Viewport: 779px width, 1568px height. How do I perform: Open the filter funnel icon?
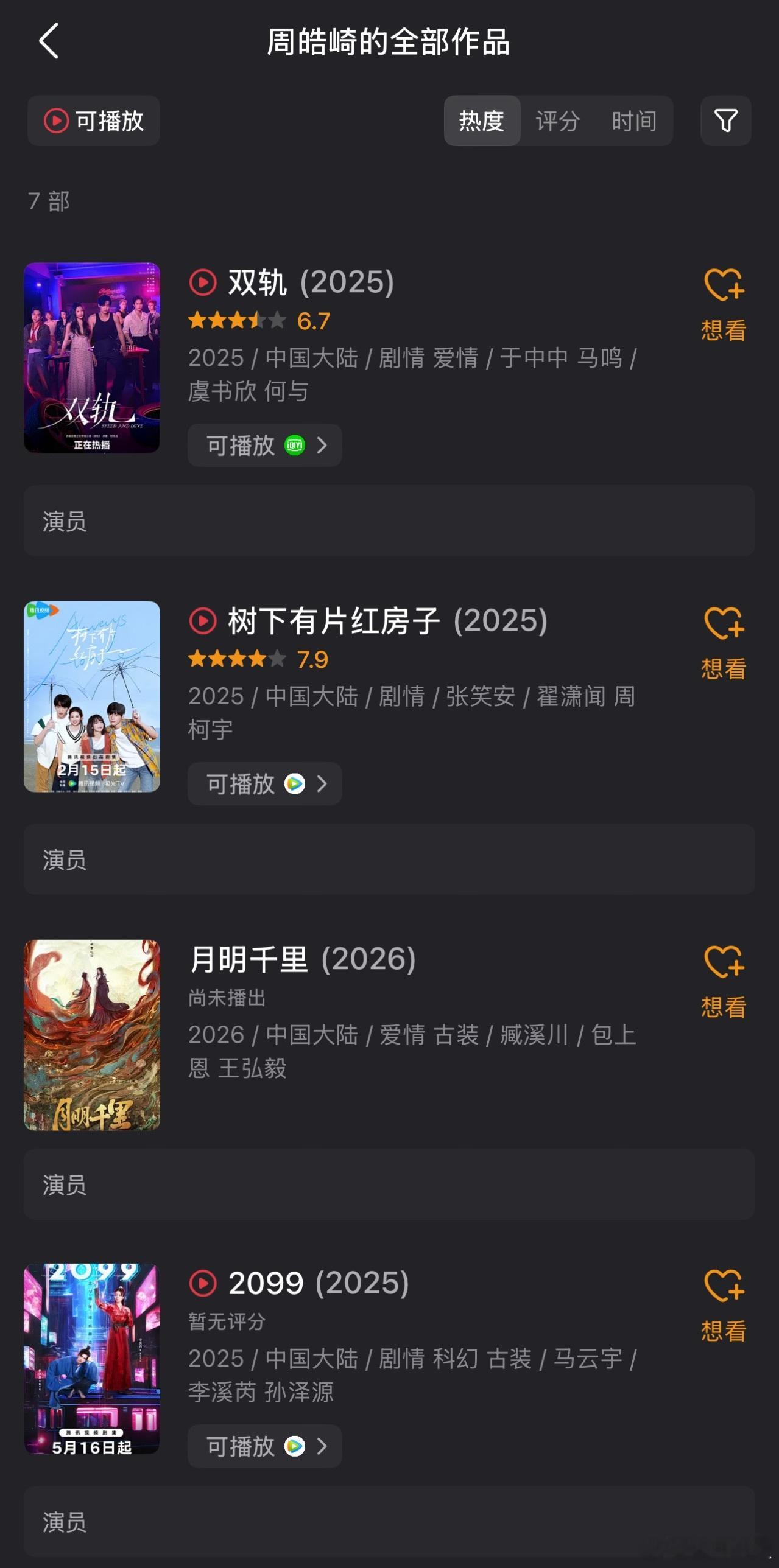pos(725,121)
